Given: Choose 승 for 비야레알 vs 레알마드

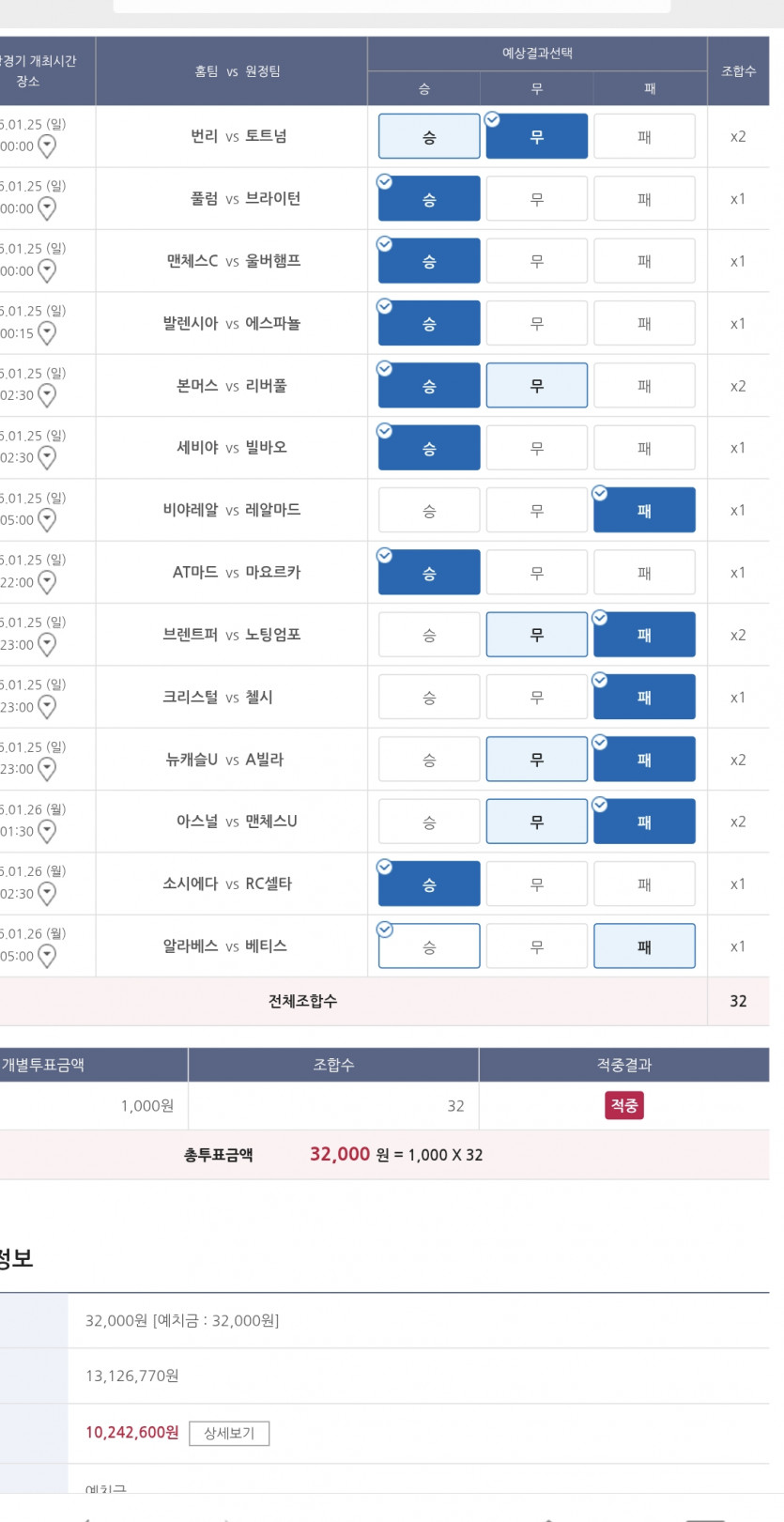Looking at the screenshot, I should click(x=429, y=510).
